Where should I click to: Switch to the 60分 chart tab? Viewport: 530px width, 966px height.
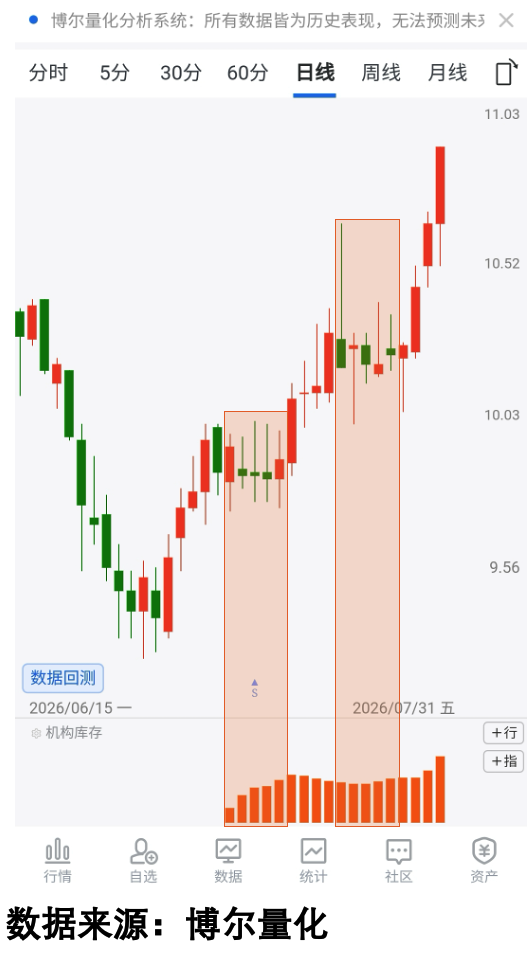click(247, 73)
